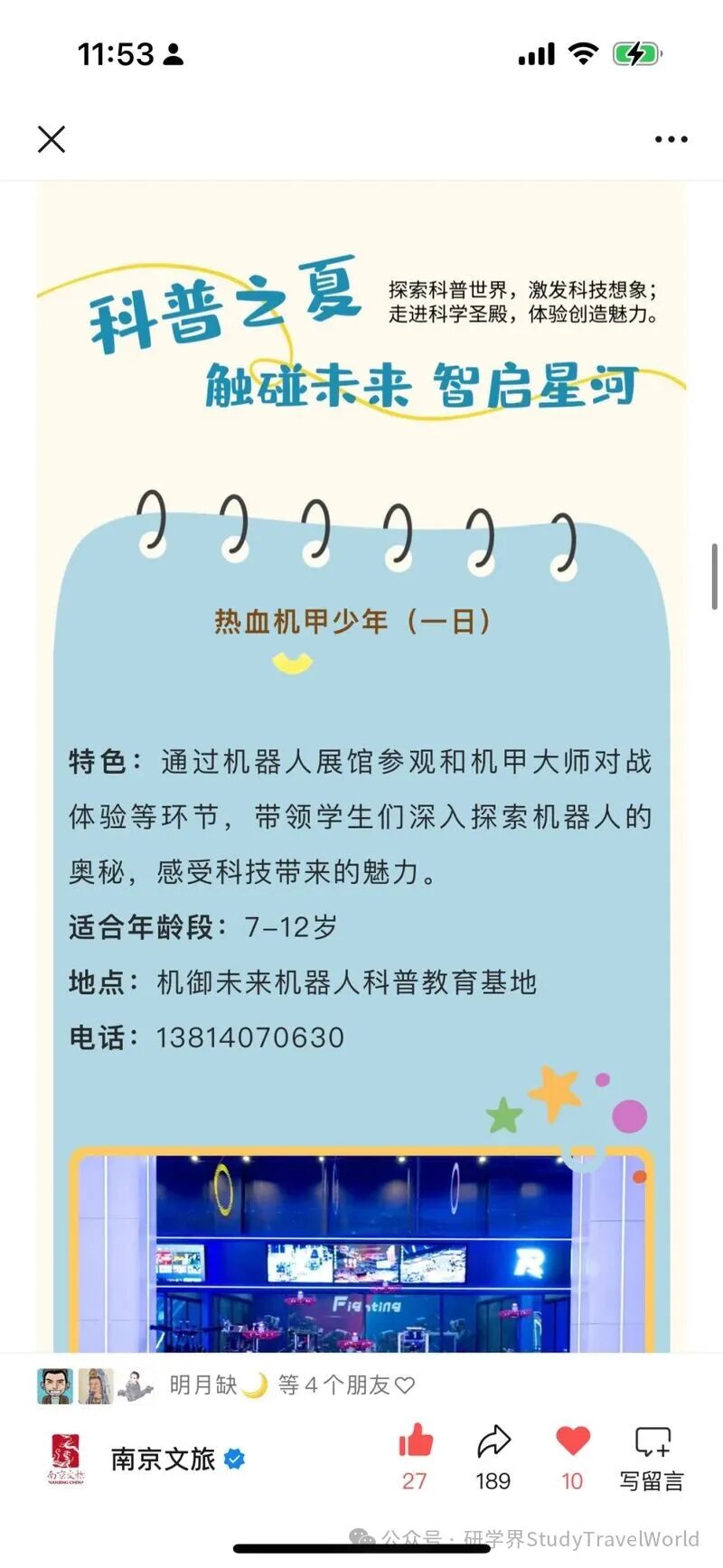
Task: Open the three-dot more options menu
Action: pyautogui.click(x=671, y=139)
